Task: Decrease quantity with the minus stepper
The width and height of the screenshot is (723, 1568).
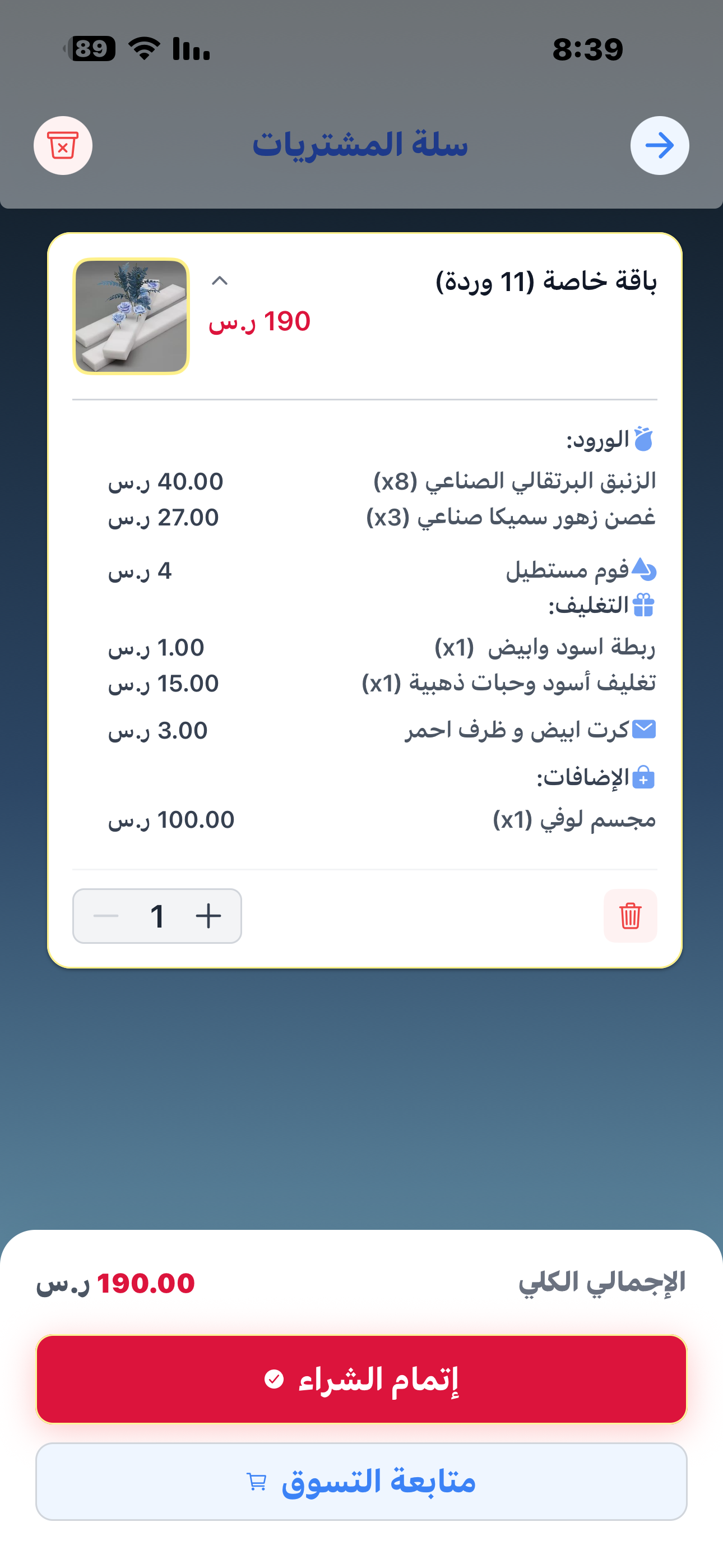Action: click(x=106, y=915)
